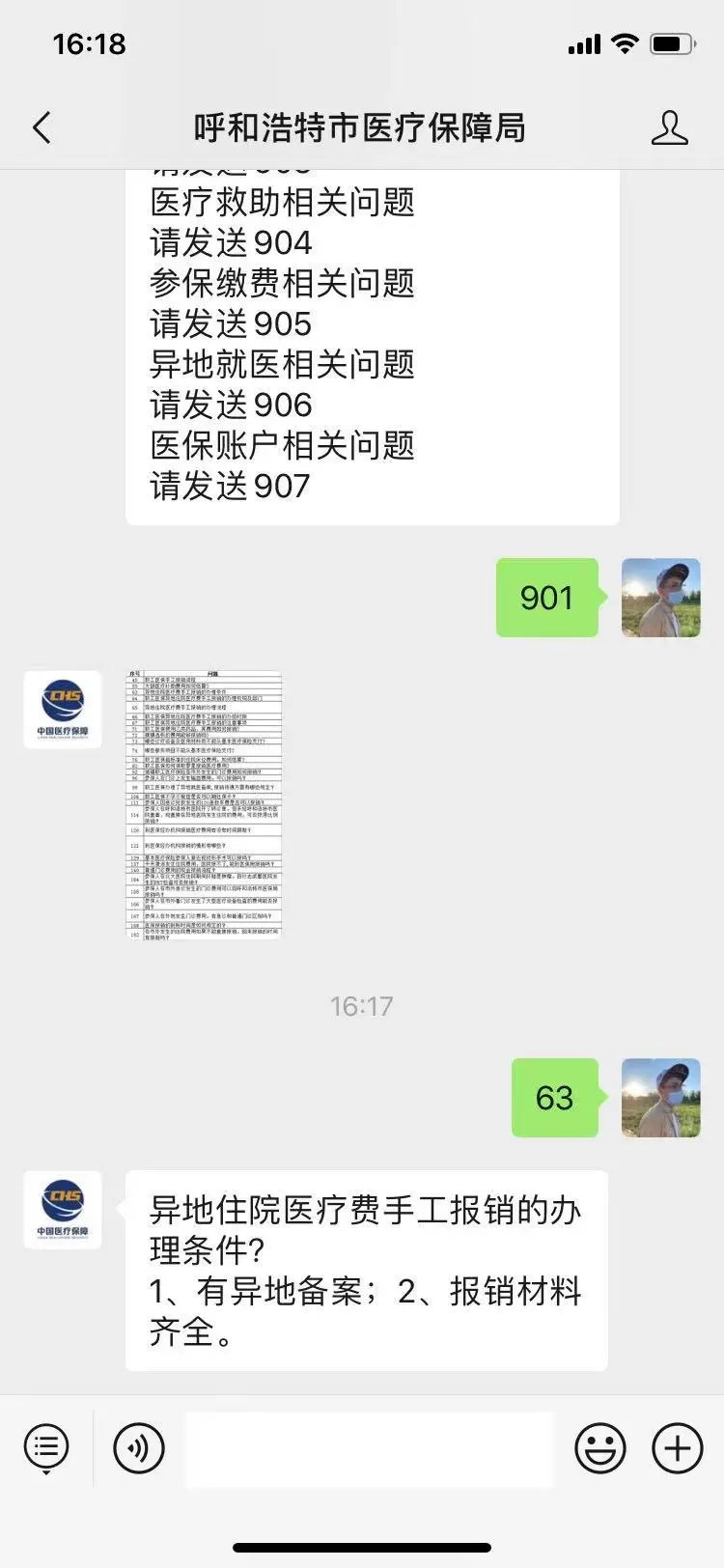Open the emoji sticker panel
Viewport: 724px width, 1568px height.
click(x=599, y=1448)
